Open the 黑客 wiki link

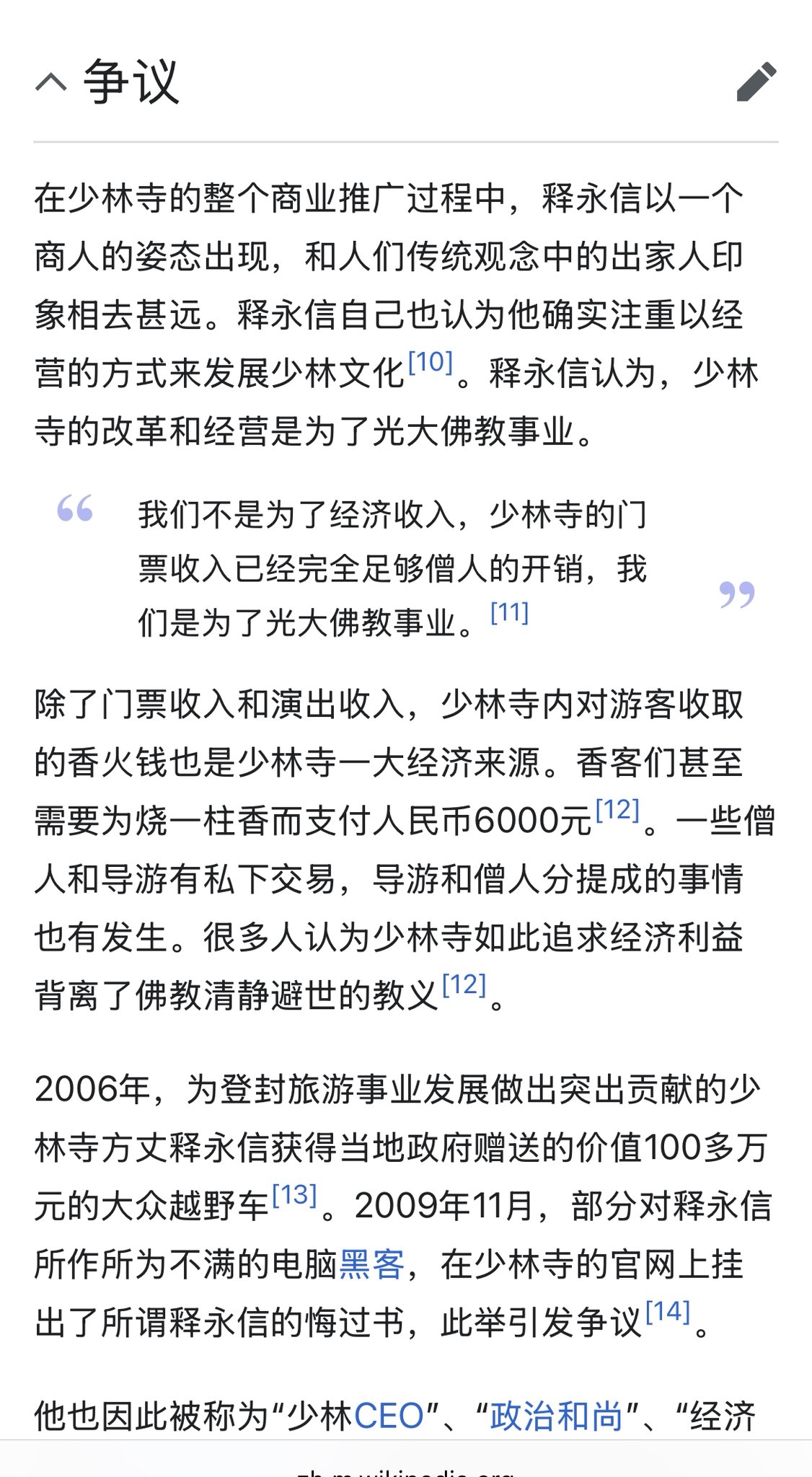pyautogui.click(x=372, y=1265)
